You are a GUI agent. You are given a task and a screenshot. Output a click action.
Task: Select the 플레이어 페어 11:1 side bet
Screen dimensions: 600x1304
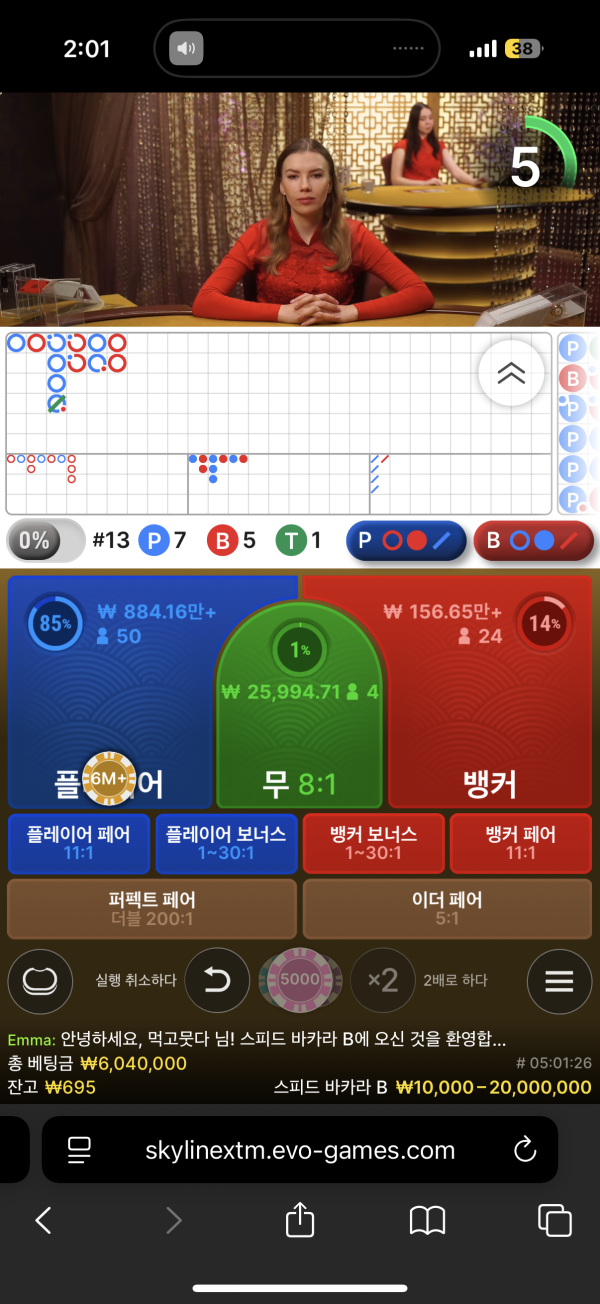(79, 844)
